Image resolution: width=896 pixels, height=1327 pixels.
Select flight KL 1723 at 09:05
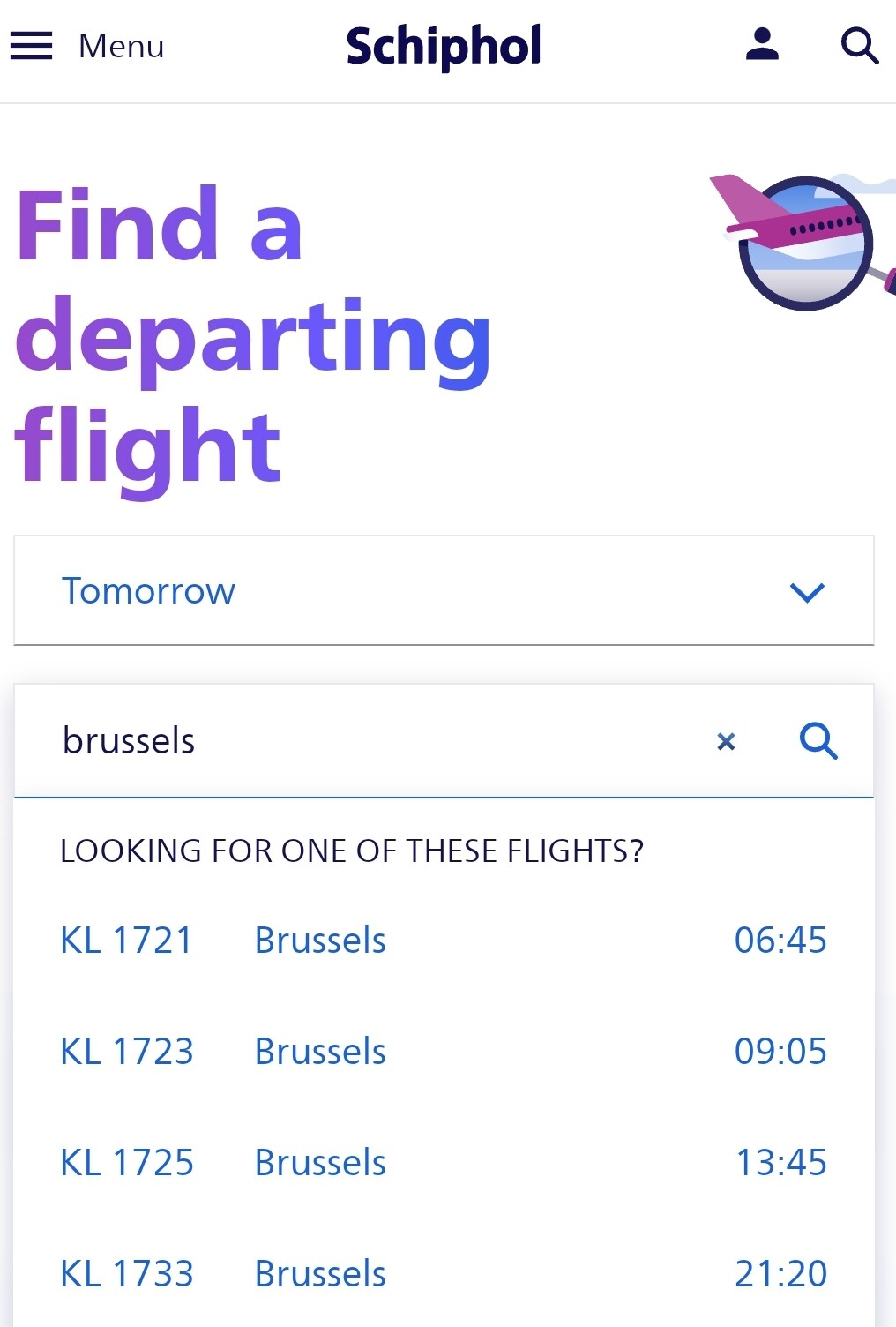(x=444, y=1052)
